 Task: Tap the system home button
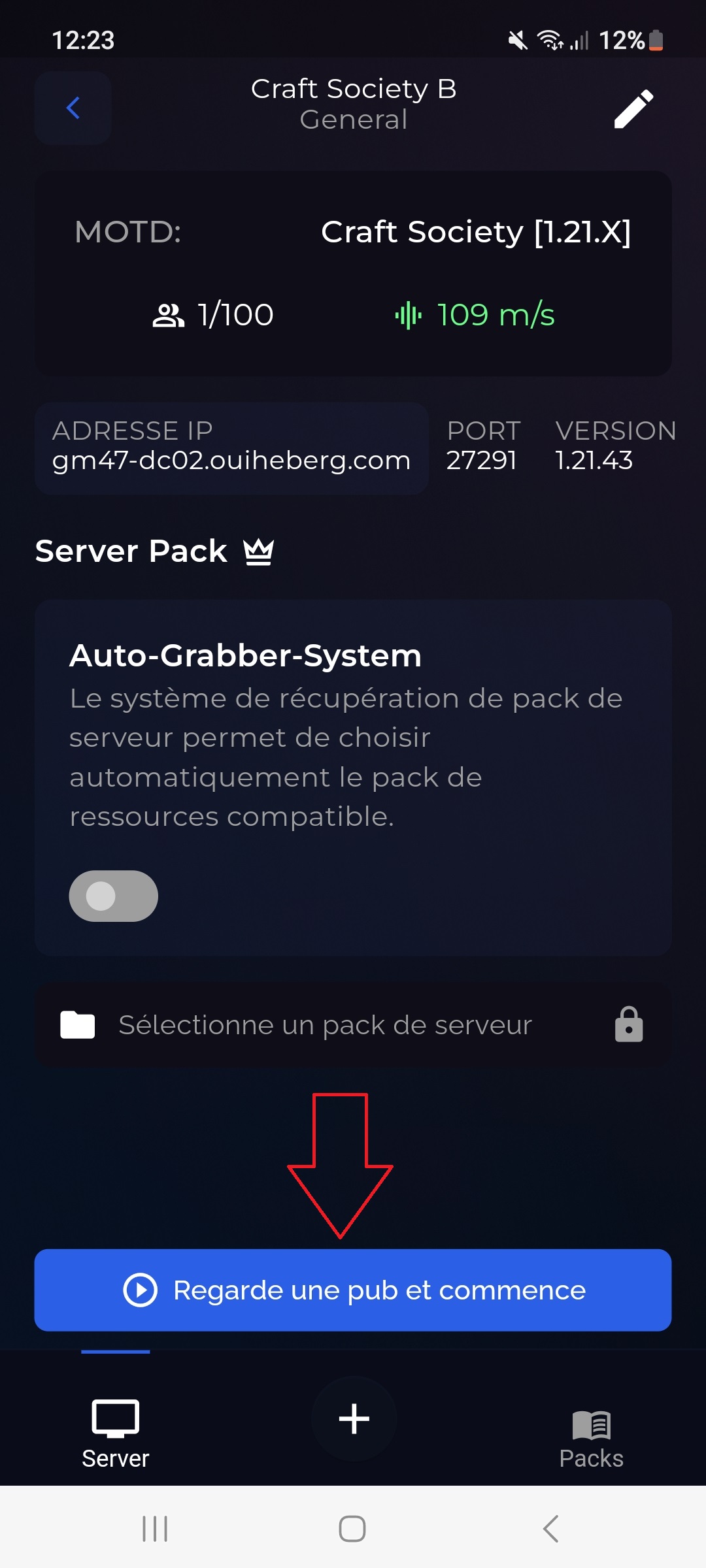point(352,1528)
